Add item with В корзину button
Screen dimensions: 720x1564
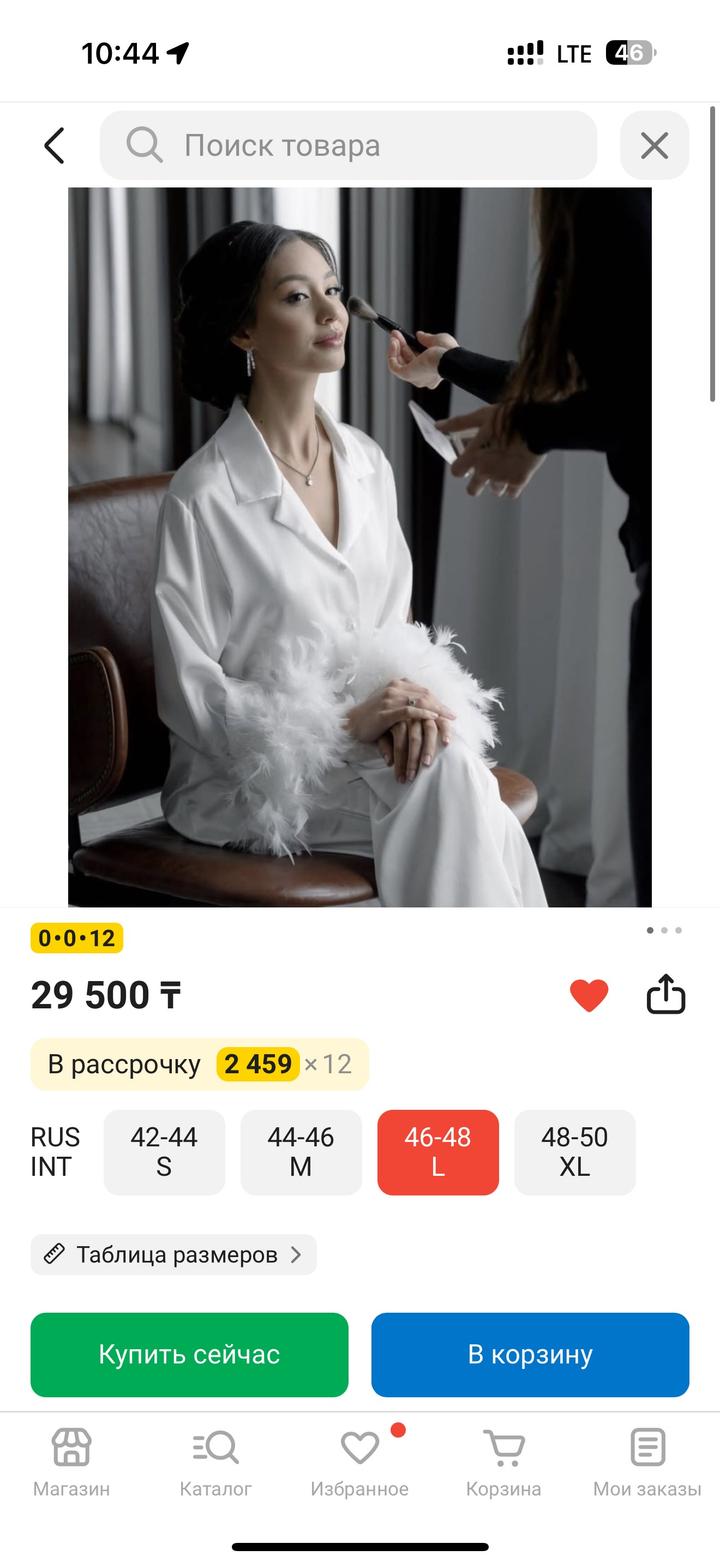pyautogui.click(x=530, y=1355)
